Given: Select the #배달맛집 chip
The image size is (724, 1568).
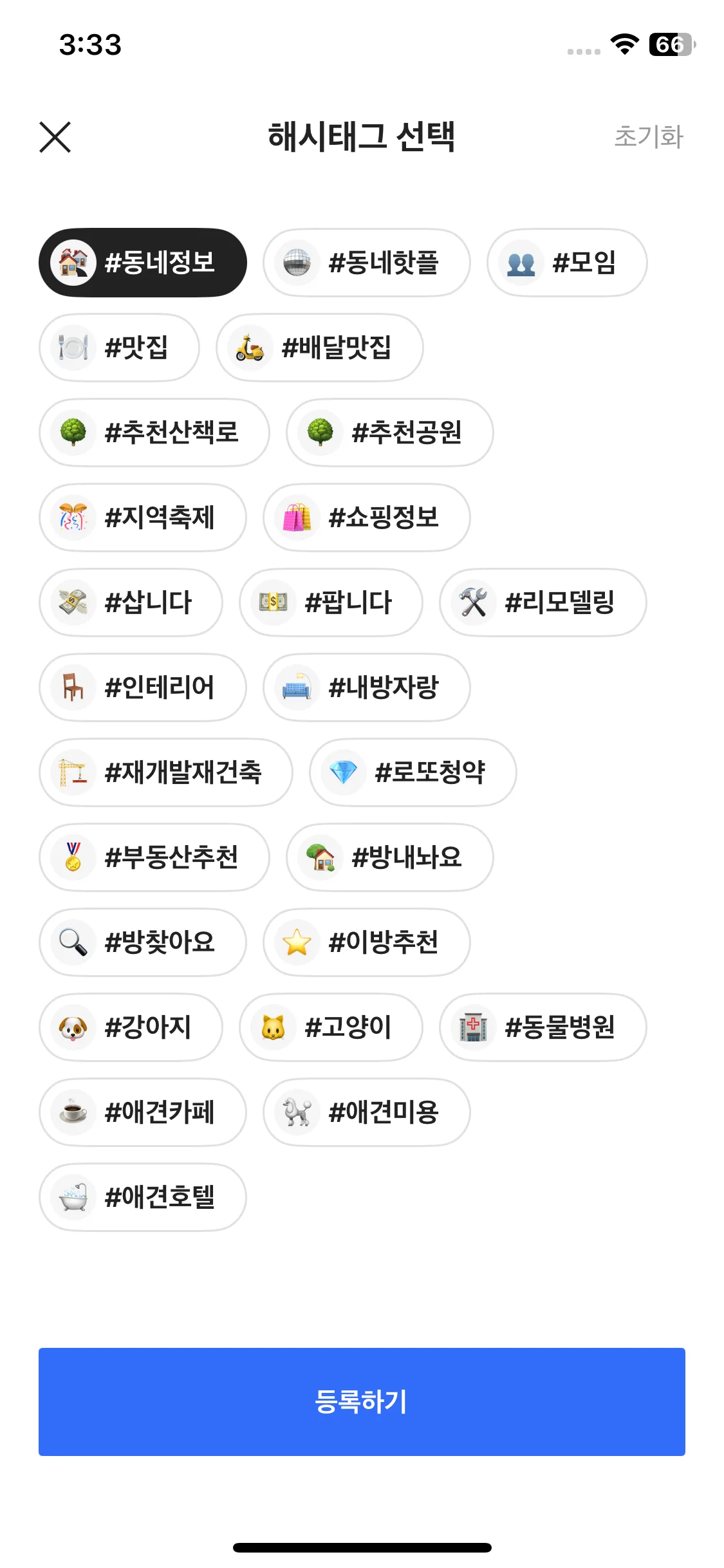Looking at the screenshot, I should (x=319, y=348).
